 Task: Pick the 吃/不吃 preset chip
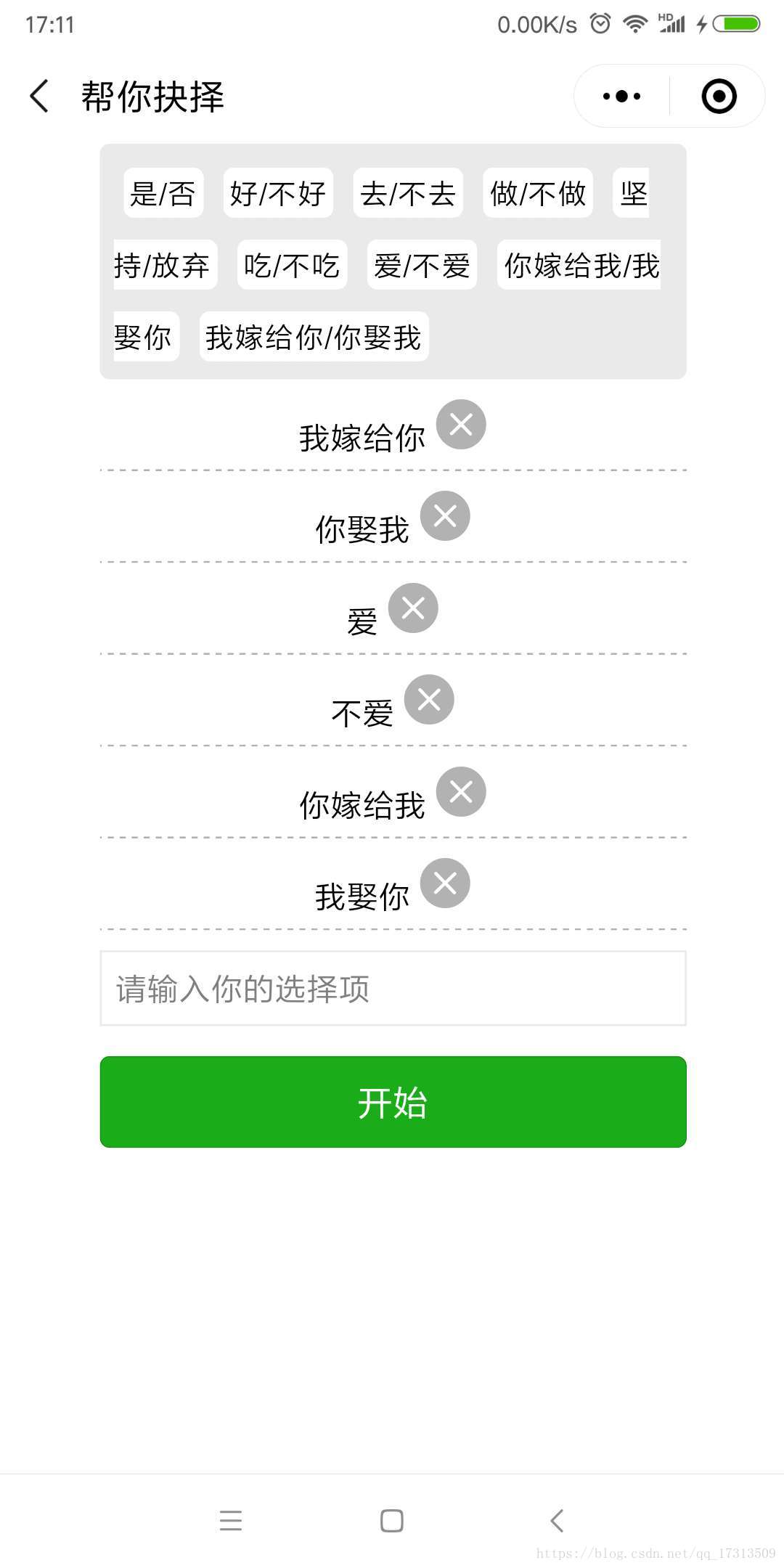pos(291,265)
